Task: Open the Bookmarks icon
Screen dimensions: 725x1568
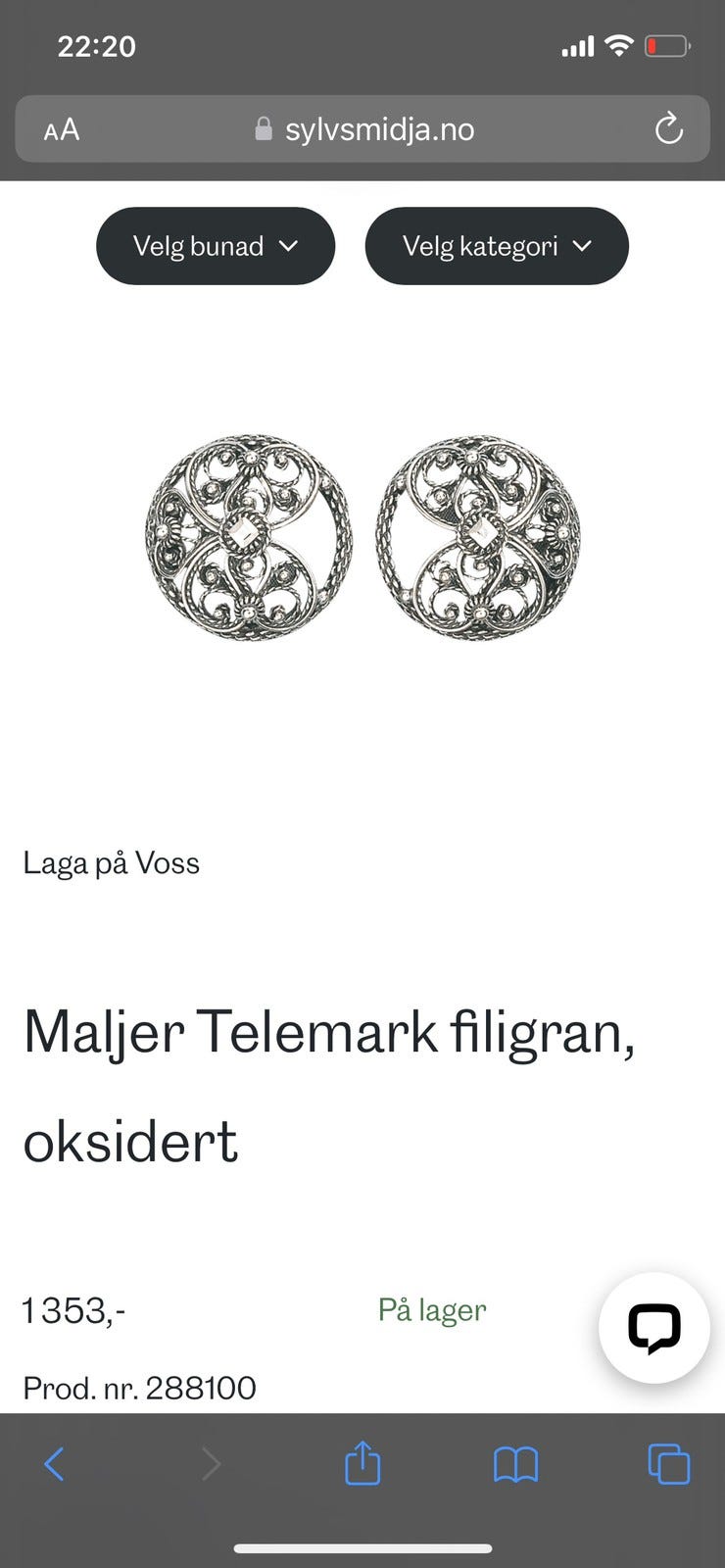Action: 516,1464
